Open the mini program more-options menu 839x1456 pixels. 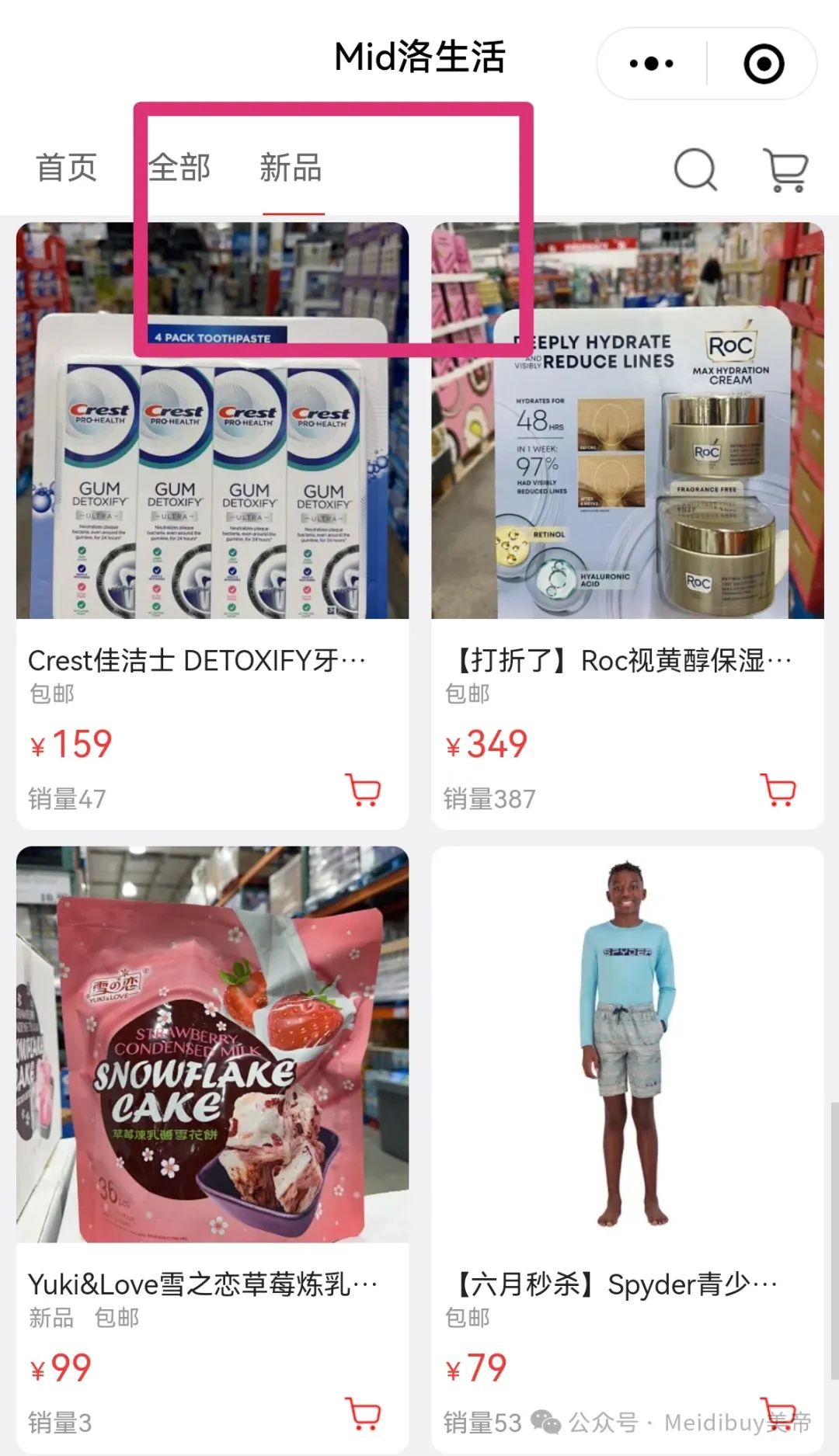point(651,64)
